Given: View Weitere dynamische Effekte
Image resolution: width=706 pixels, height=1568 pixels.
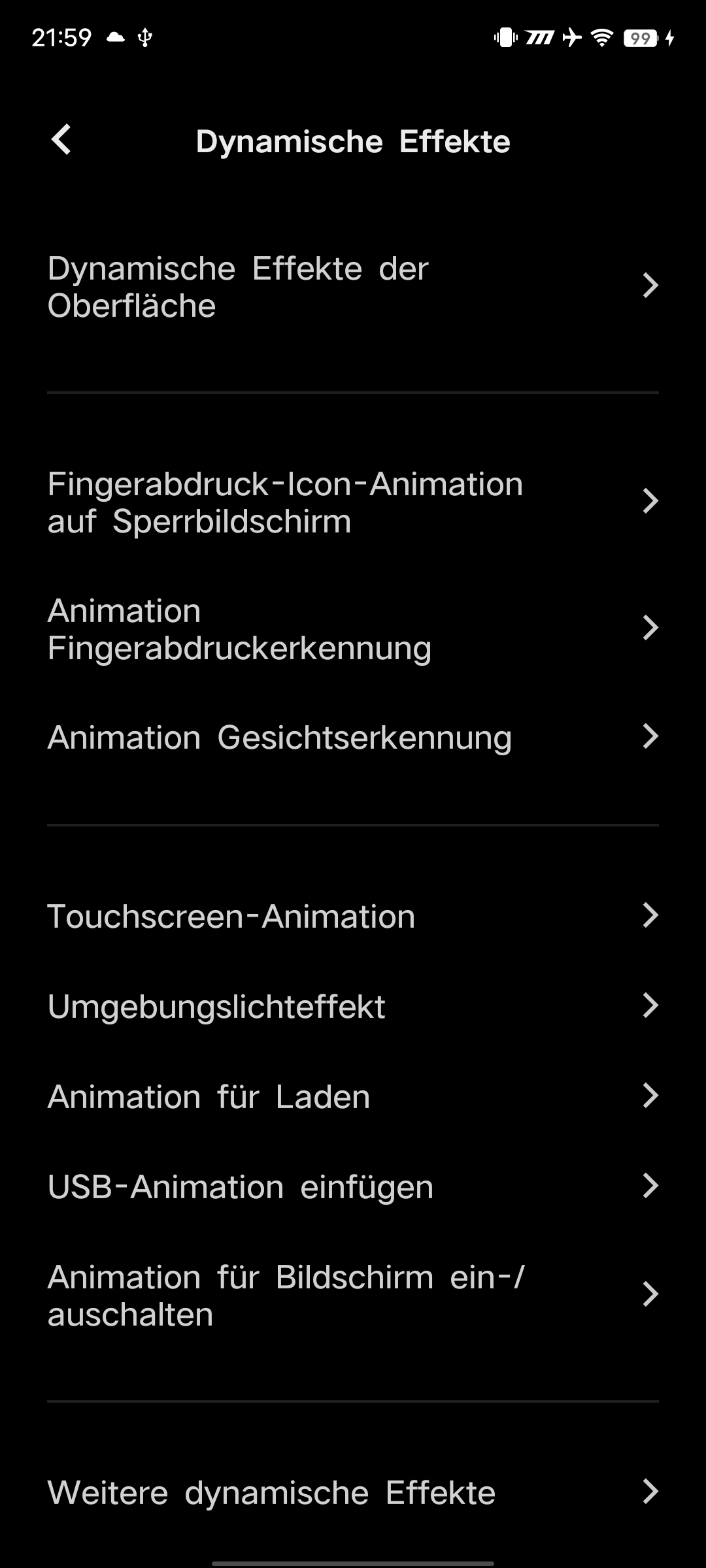Looking at the screenshot, I should click(x=353, y=1492).
